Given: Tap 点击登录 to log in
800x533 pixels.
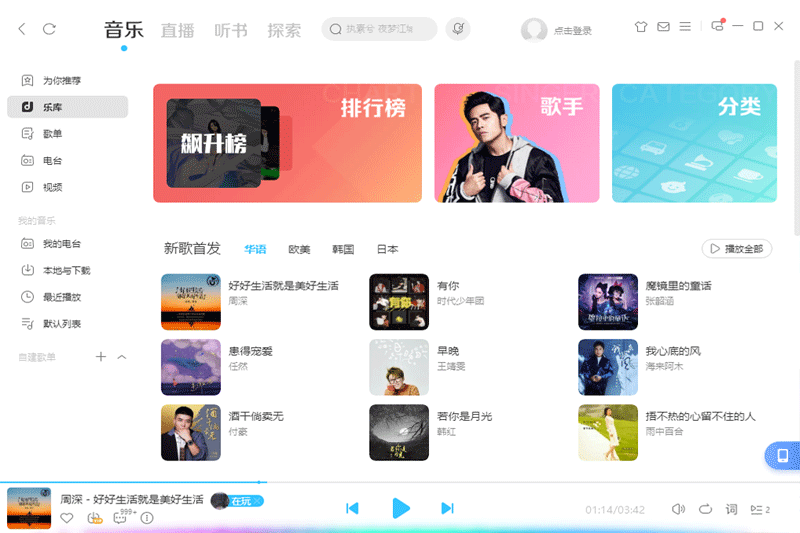Looking at the screenshot, I should (x=573, y=31).
